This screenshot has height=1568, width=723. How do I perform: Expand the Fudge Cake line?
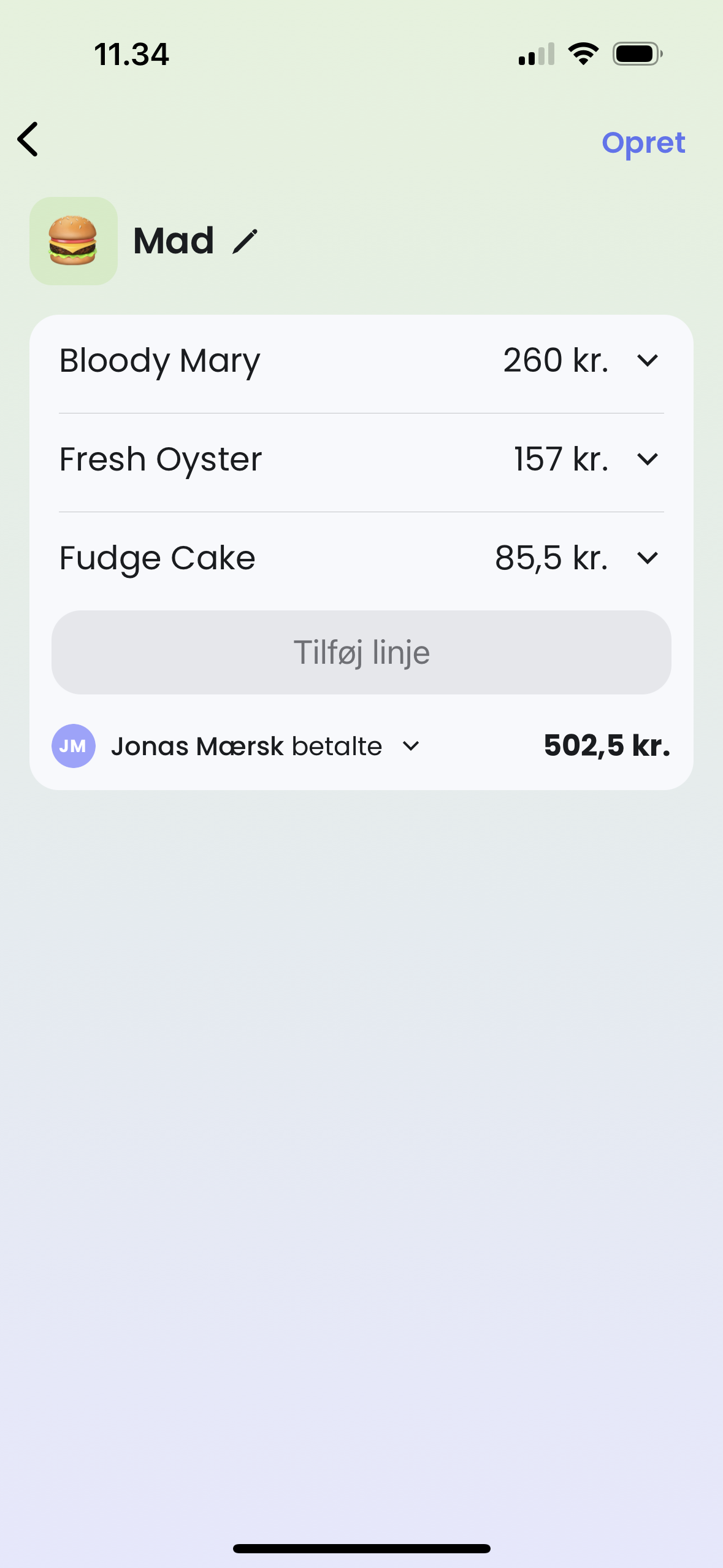648,558
